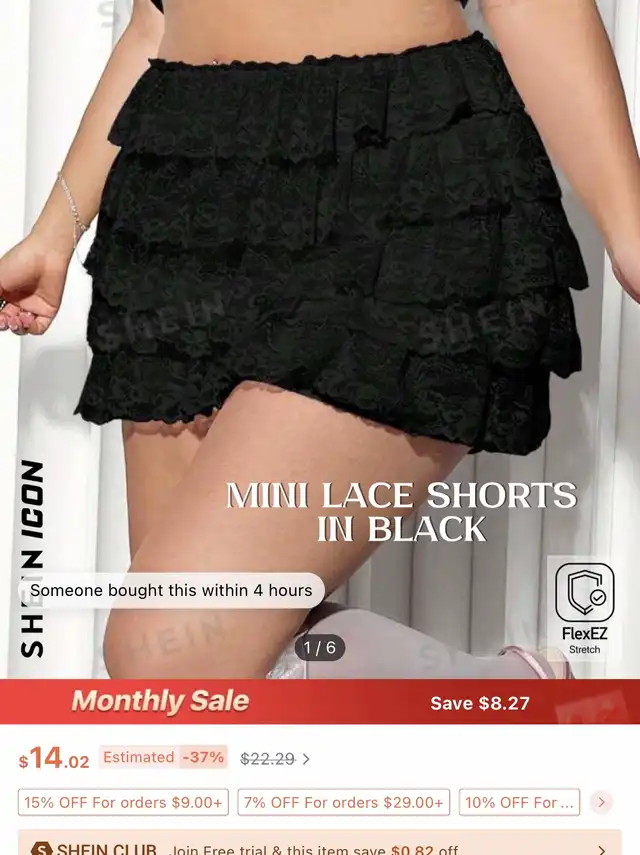
Task: Tap the 10% OFF coupon chip
Action: point(519,802)
